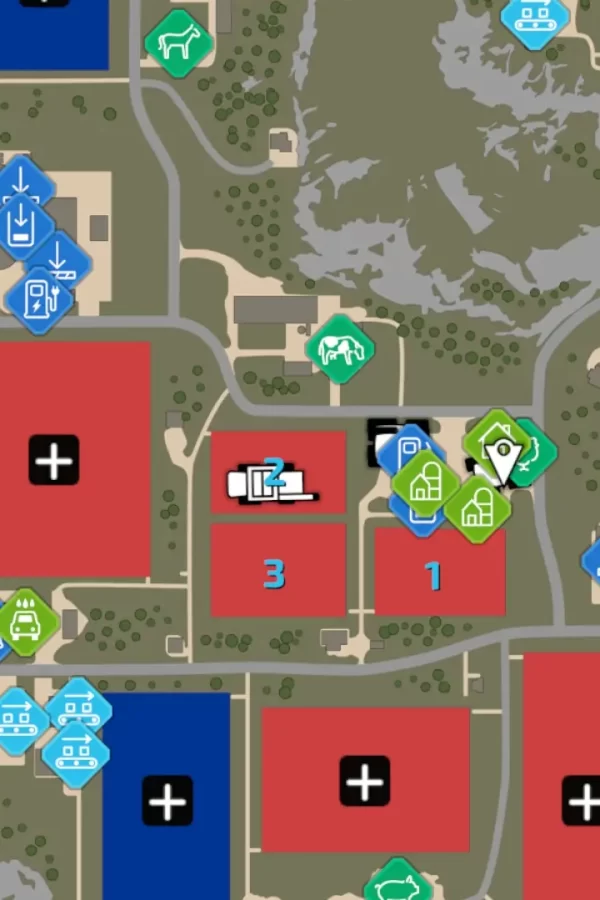Select field number 1
The height and width of the screenshot is (900, 600).
(x=433, y=575)
